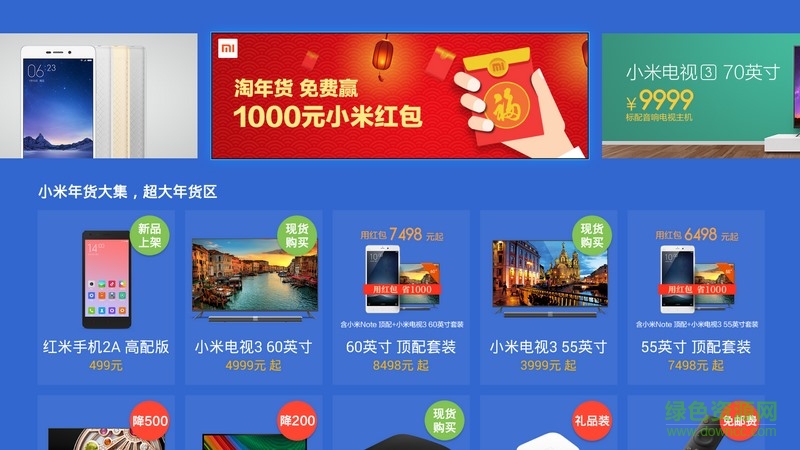Open the product card tagged 降200
The height and width of the screenshot is (450, 800).
(253, 425)
